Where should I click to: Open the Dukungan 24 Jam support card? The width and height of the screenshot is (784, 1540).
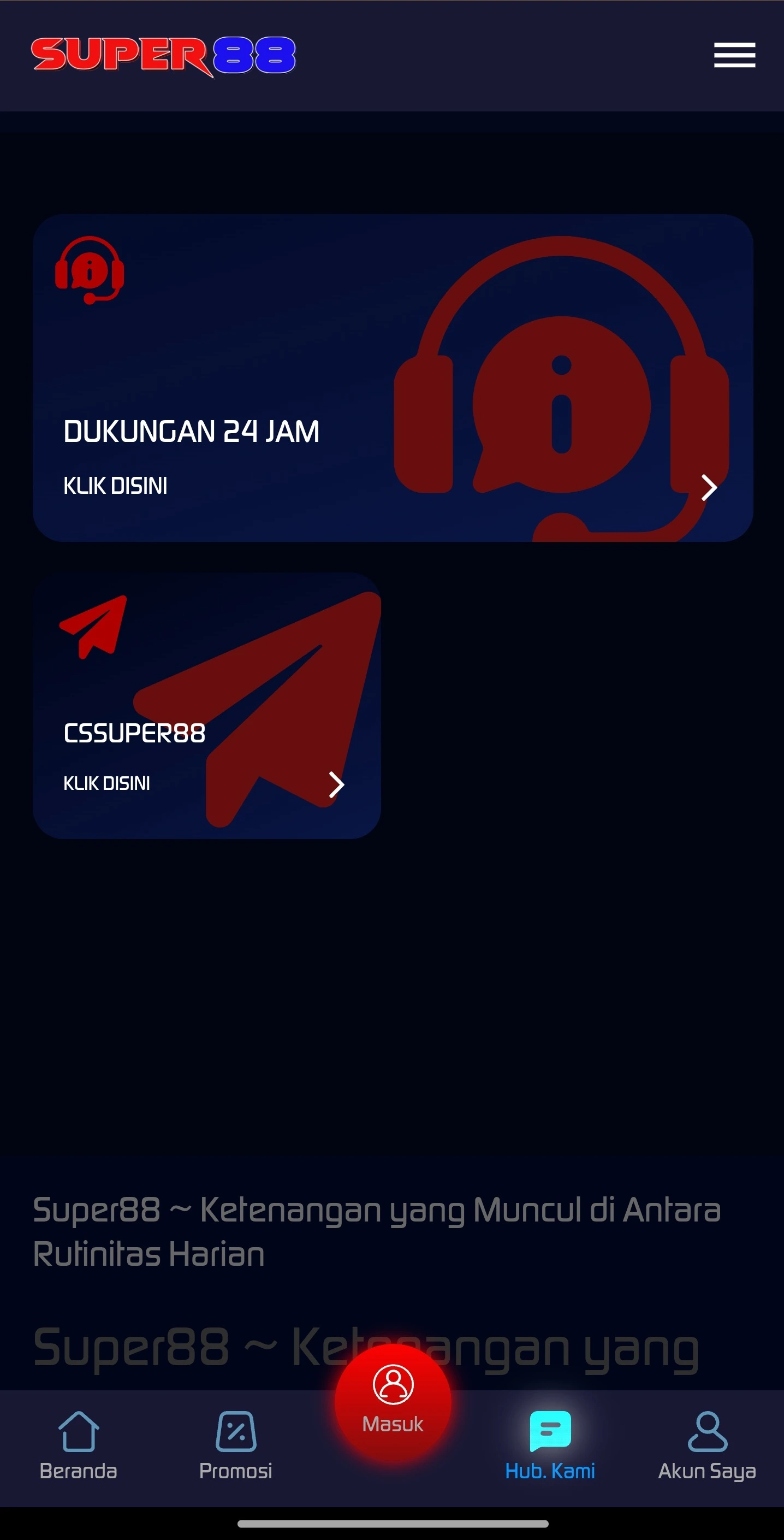(393, 378)
